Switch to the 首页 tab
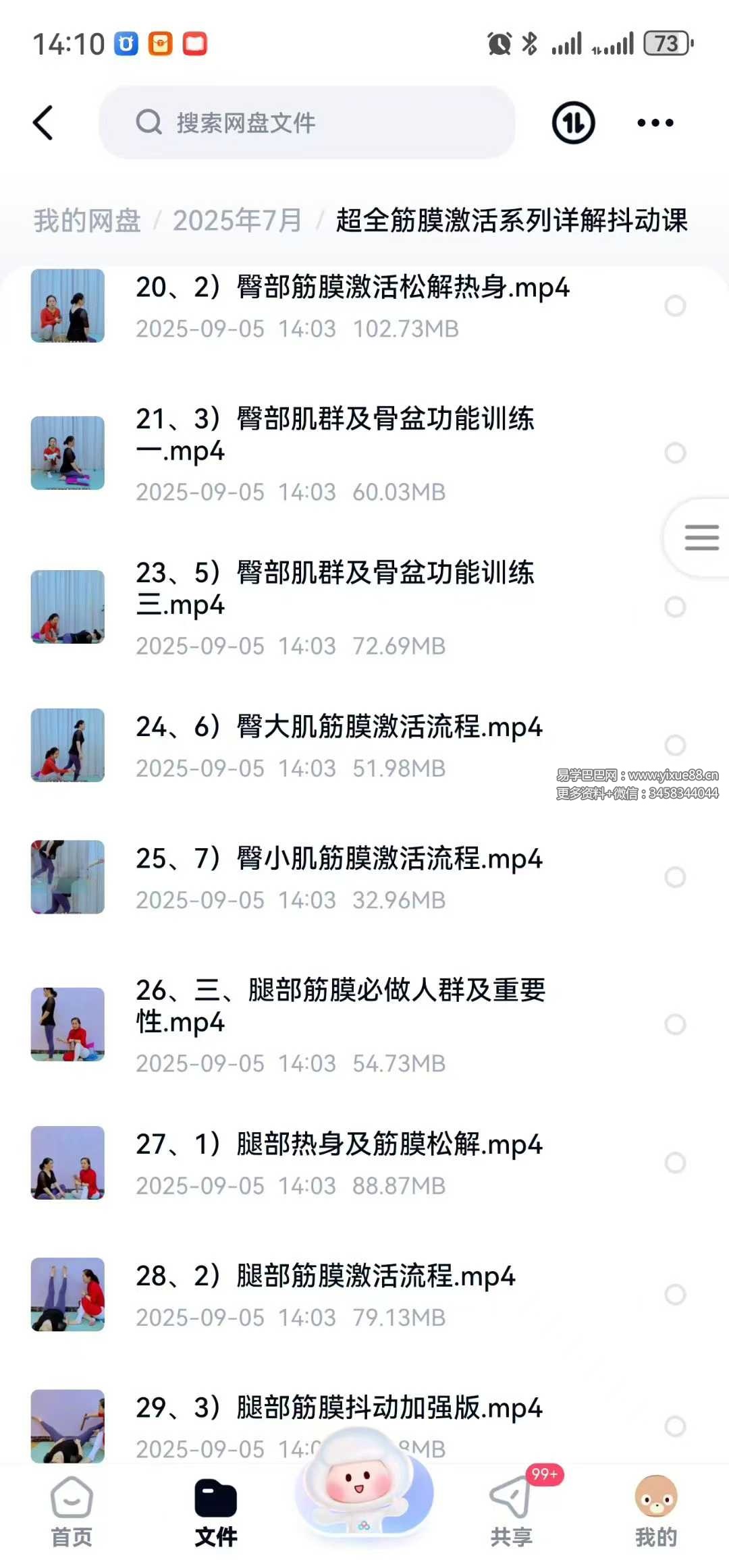Image resolution: width=729 pixels, height=1568 pixels. 72,1511
